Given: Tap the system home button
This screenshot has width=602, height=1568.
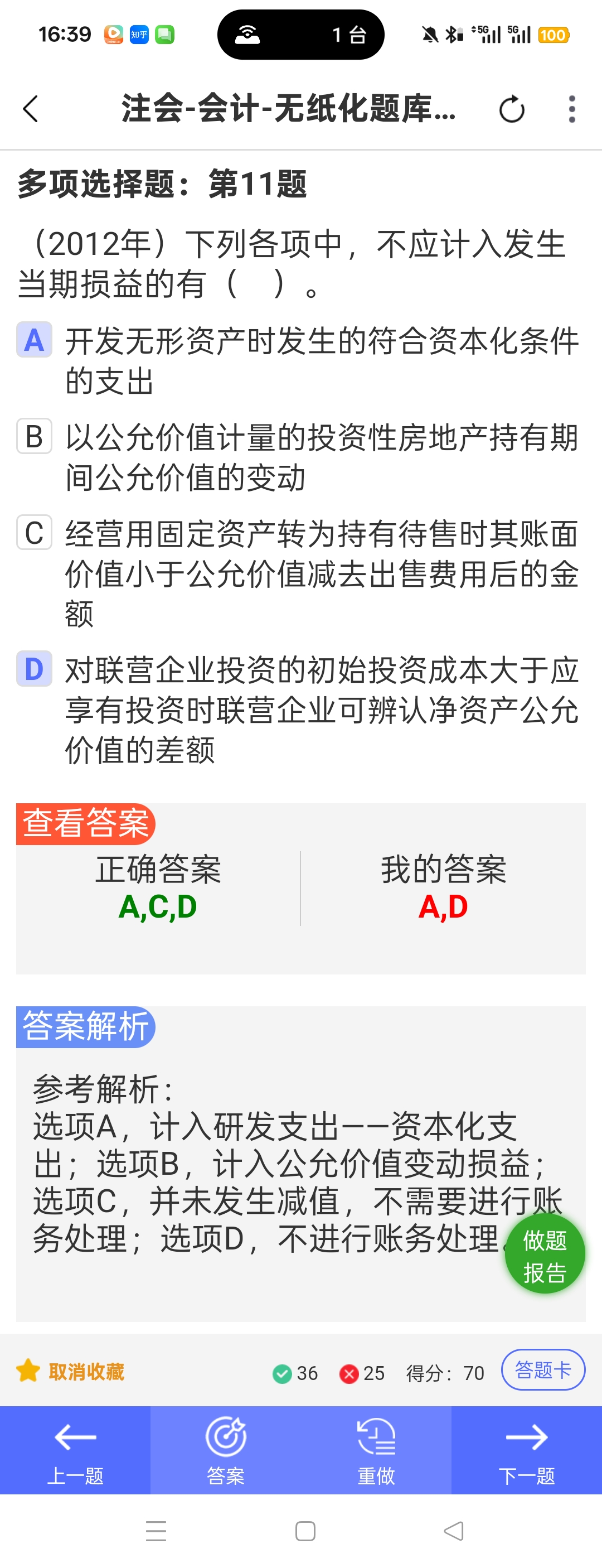Looking at the screenshot, I should [305, 1531].
